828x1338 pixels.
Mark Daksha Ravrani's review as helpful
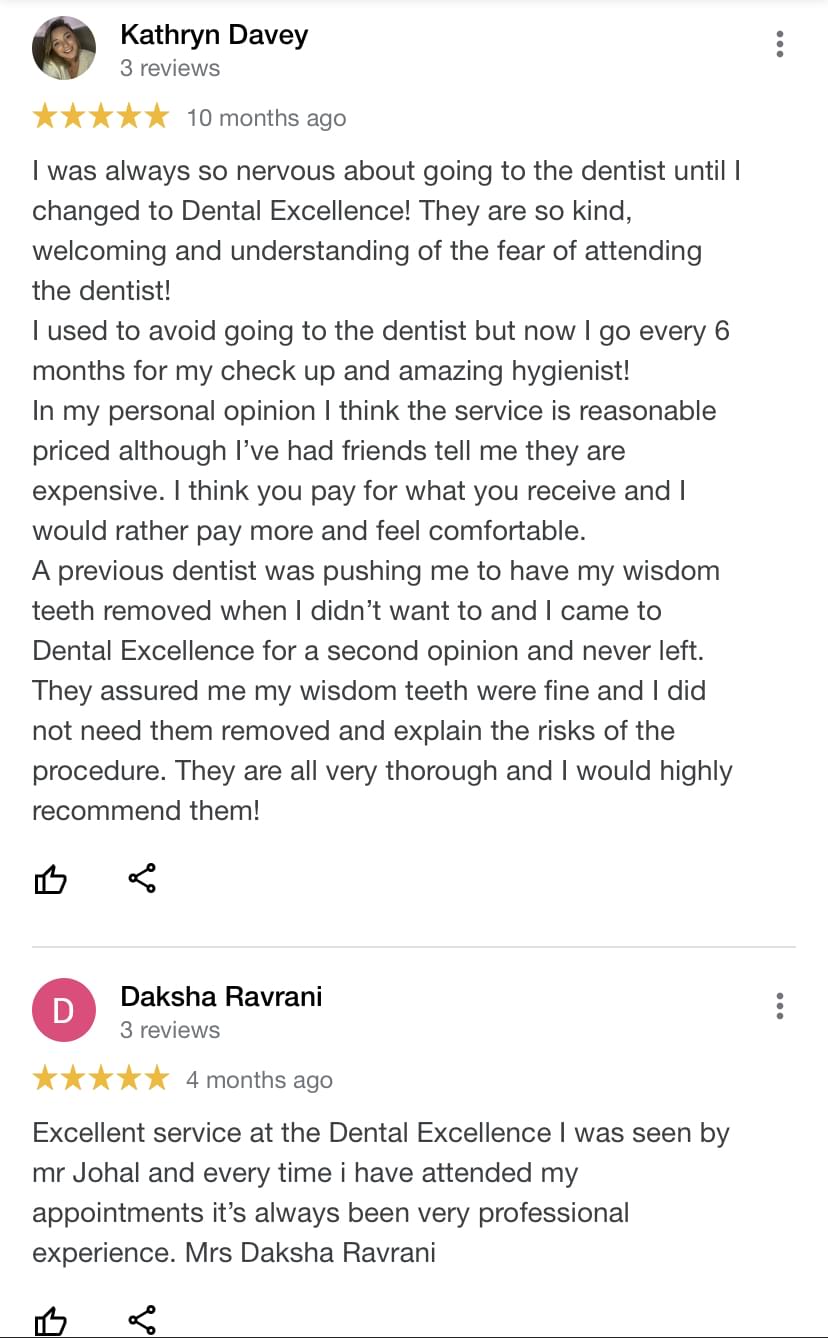(x=51, y=1321)
